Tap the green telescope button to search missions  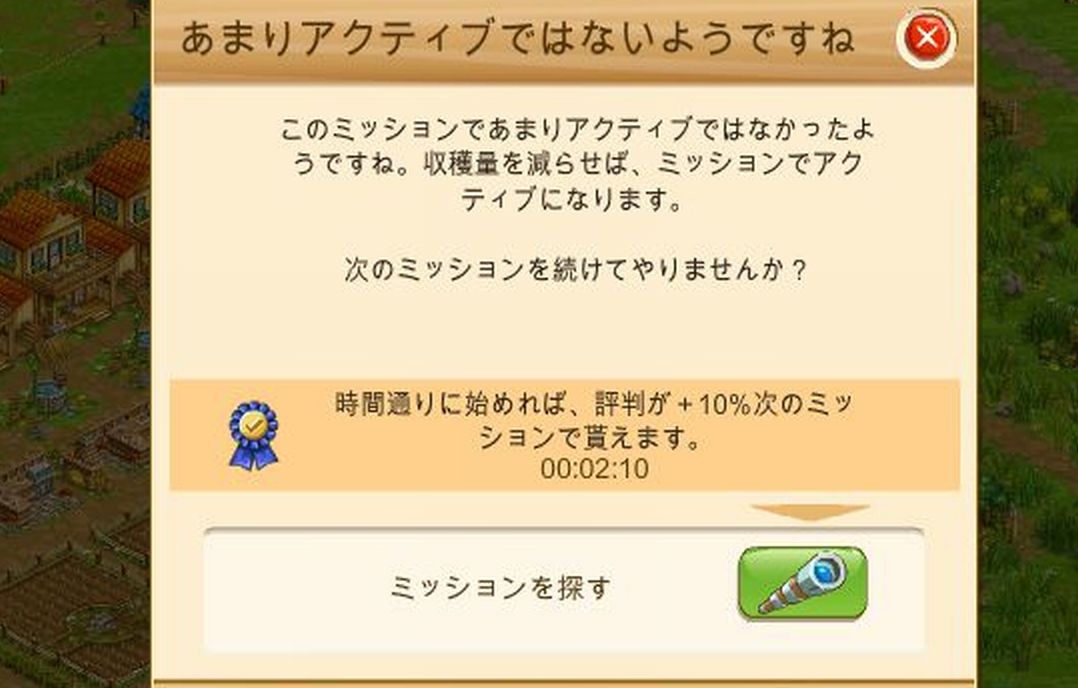802,583
